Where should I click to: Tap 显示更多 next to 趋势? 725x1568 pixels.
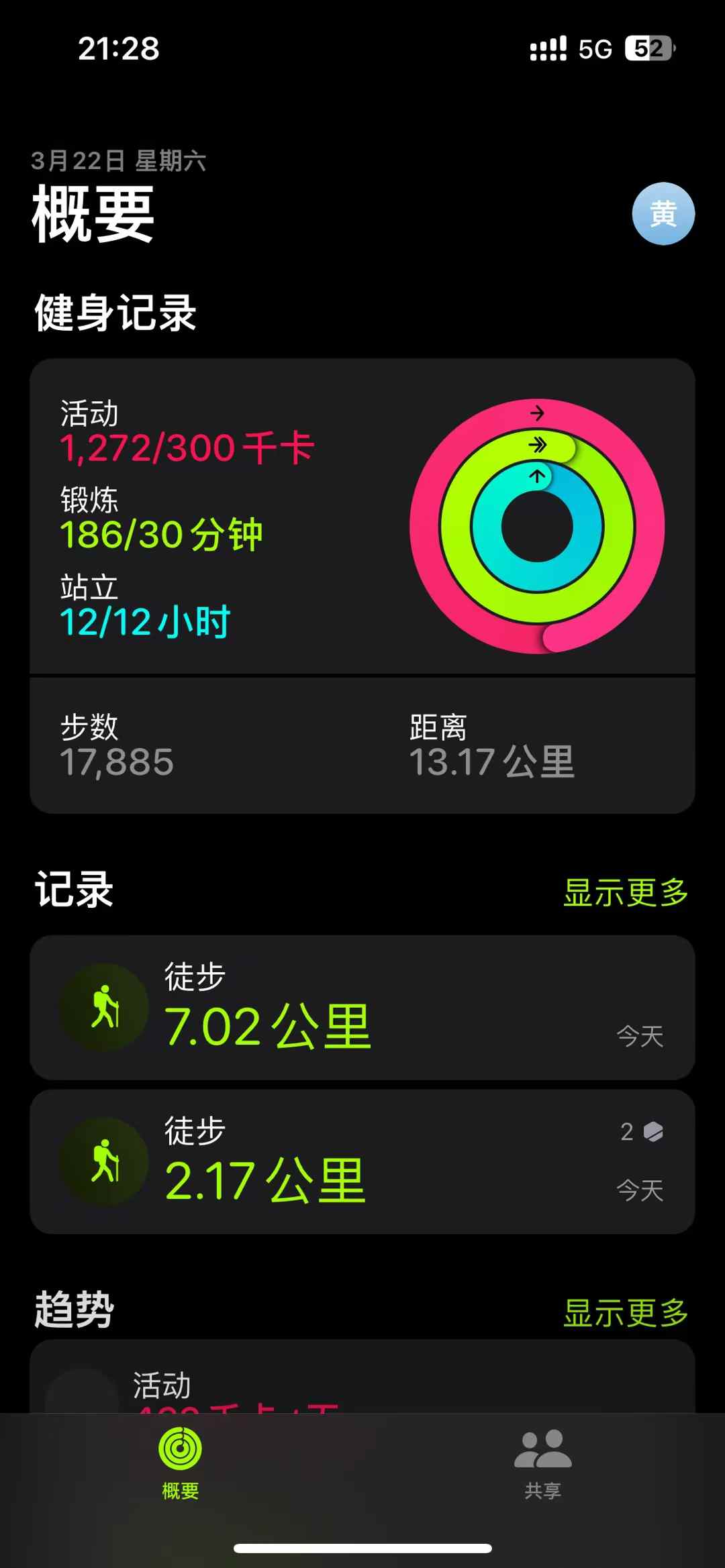click(626, 1312)
